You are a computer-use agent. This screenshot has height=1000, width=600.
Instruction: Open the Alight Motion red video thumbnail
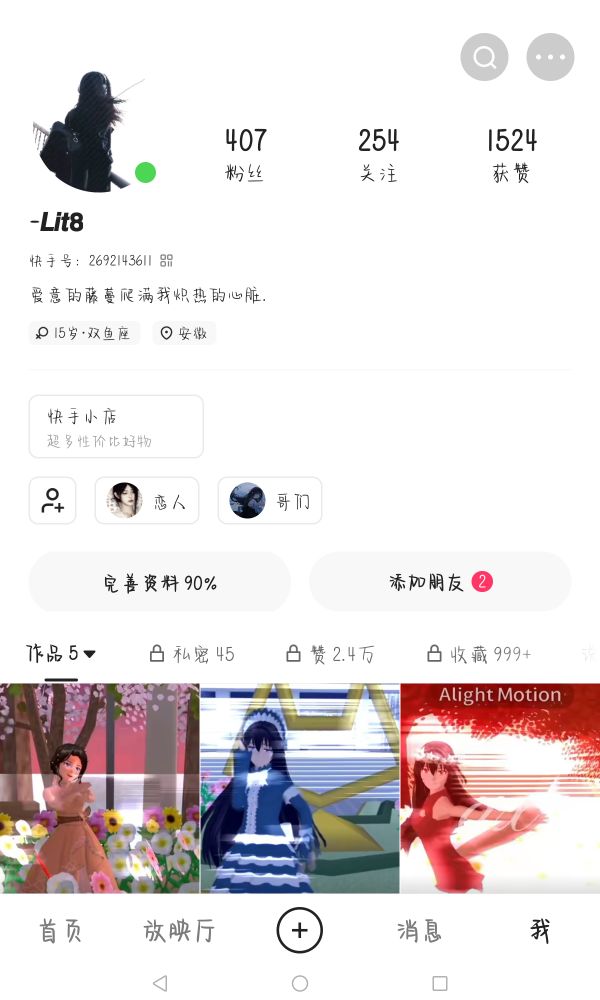tap(500, 788)
